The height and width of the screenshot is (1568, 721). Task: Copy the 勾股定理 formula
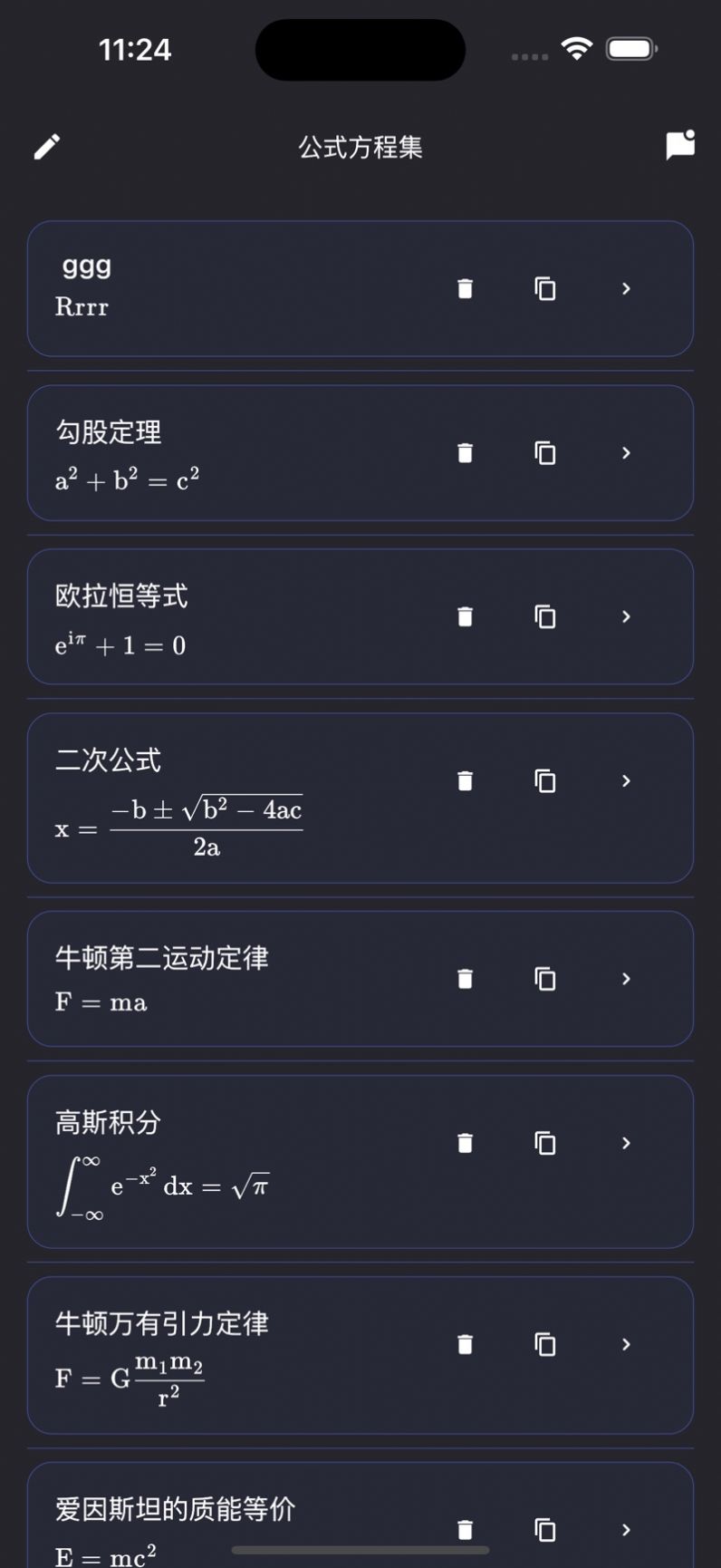(544, 453)
